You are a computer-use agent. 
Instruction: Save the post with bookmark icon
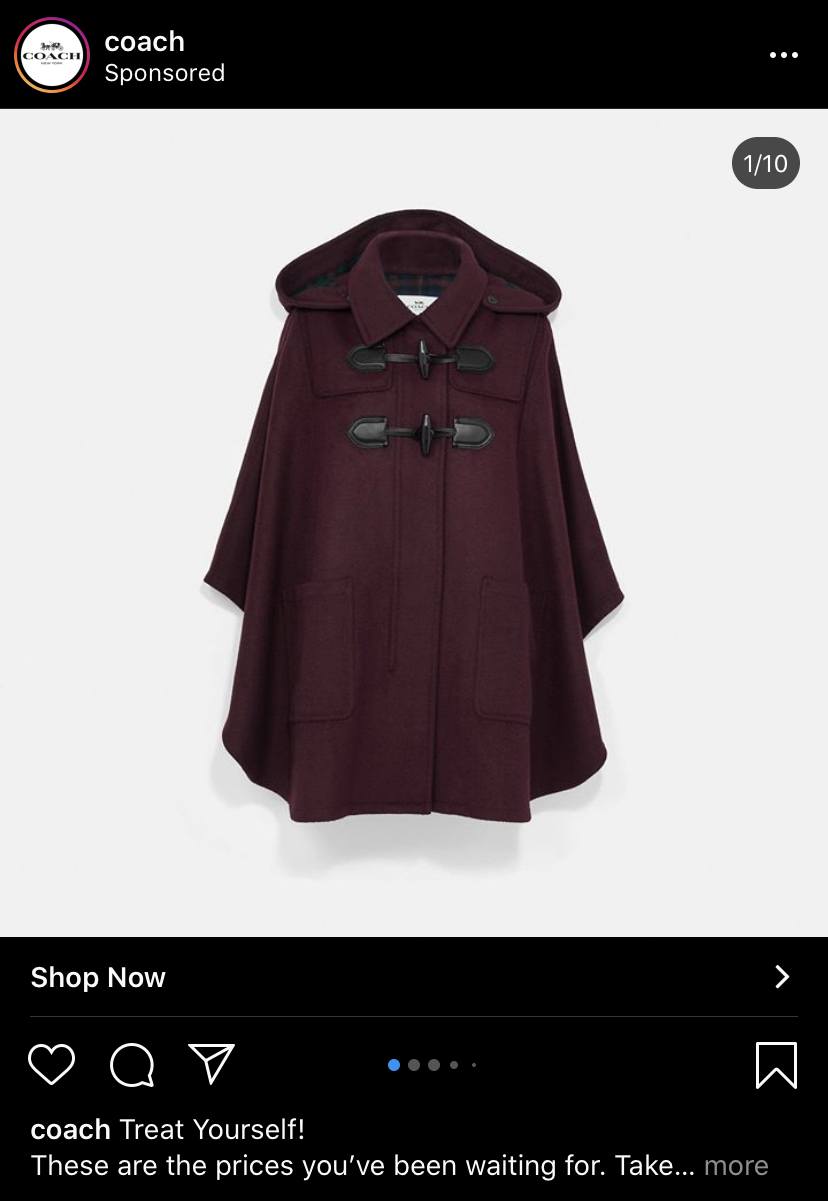coord(776,1064)
